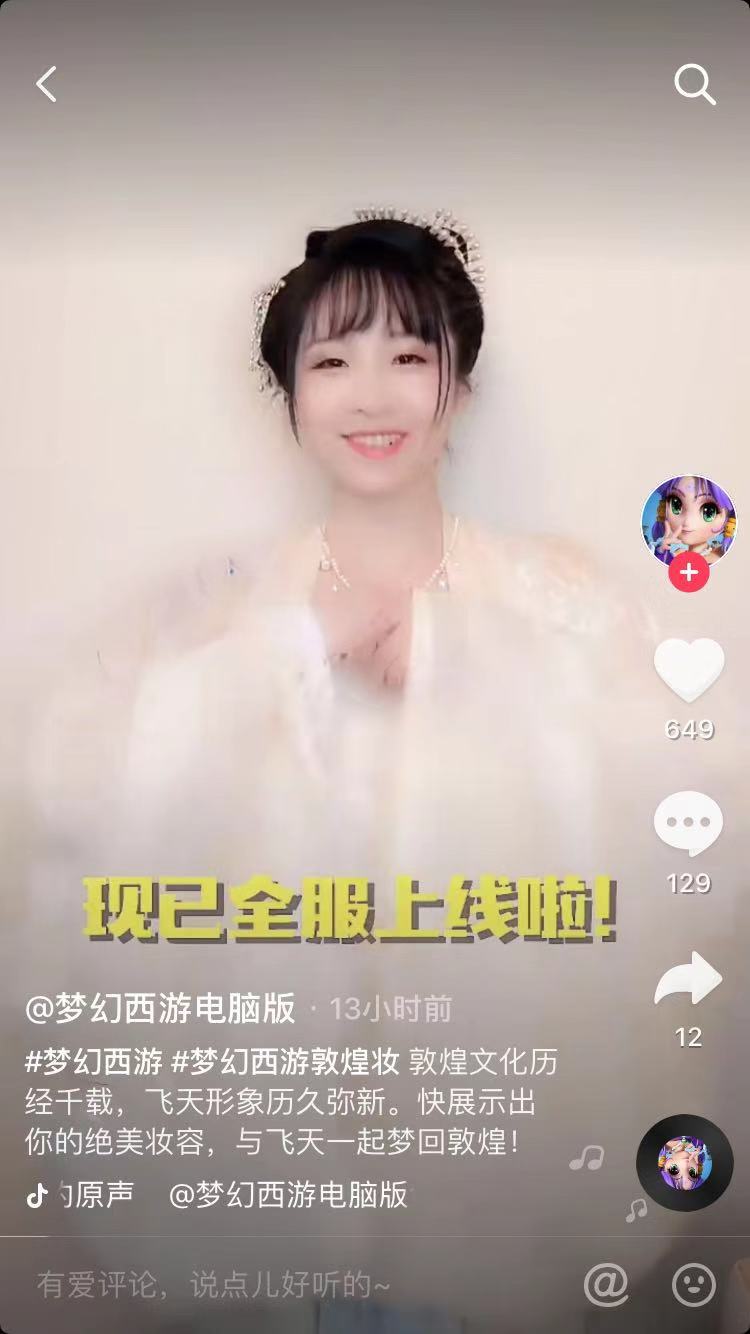Open the #梦幻西游 hashtag
750x1334 pixels.
93,1061
